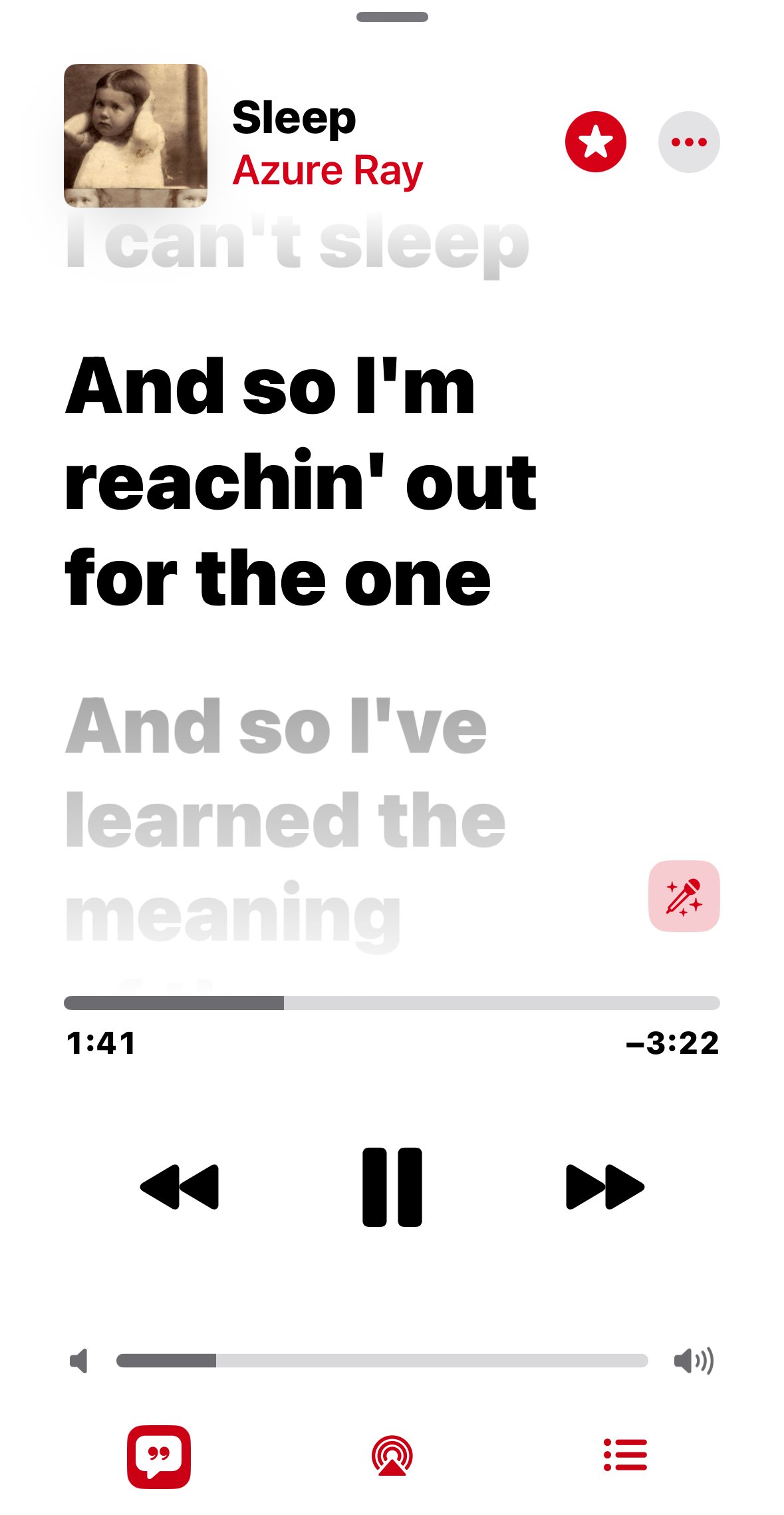Viewport: 784px width, 1515px height.
Task: Tap the grabber handle to minimize player
Action: coord(392,17)
